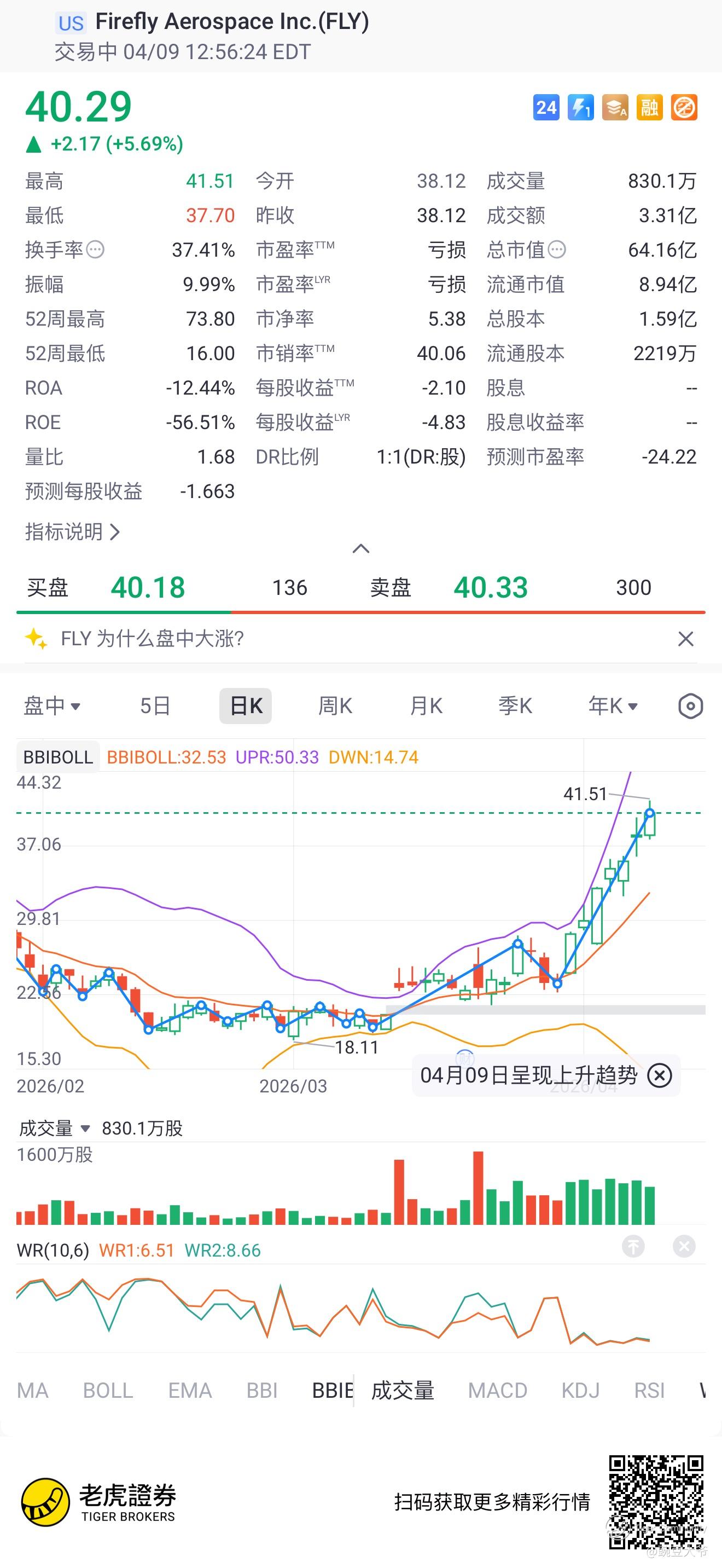
Task: Switch chart to 5日 view
Action: click(154, 706)
